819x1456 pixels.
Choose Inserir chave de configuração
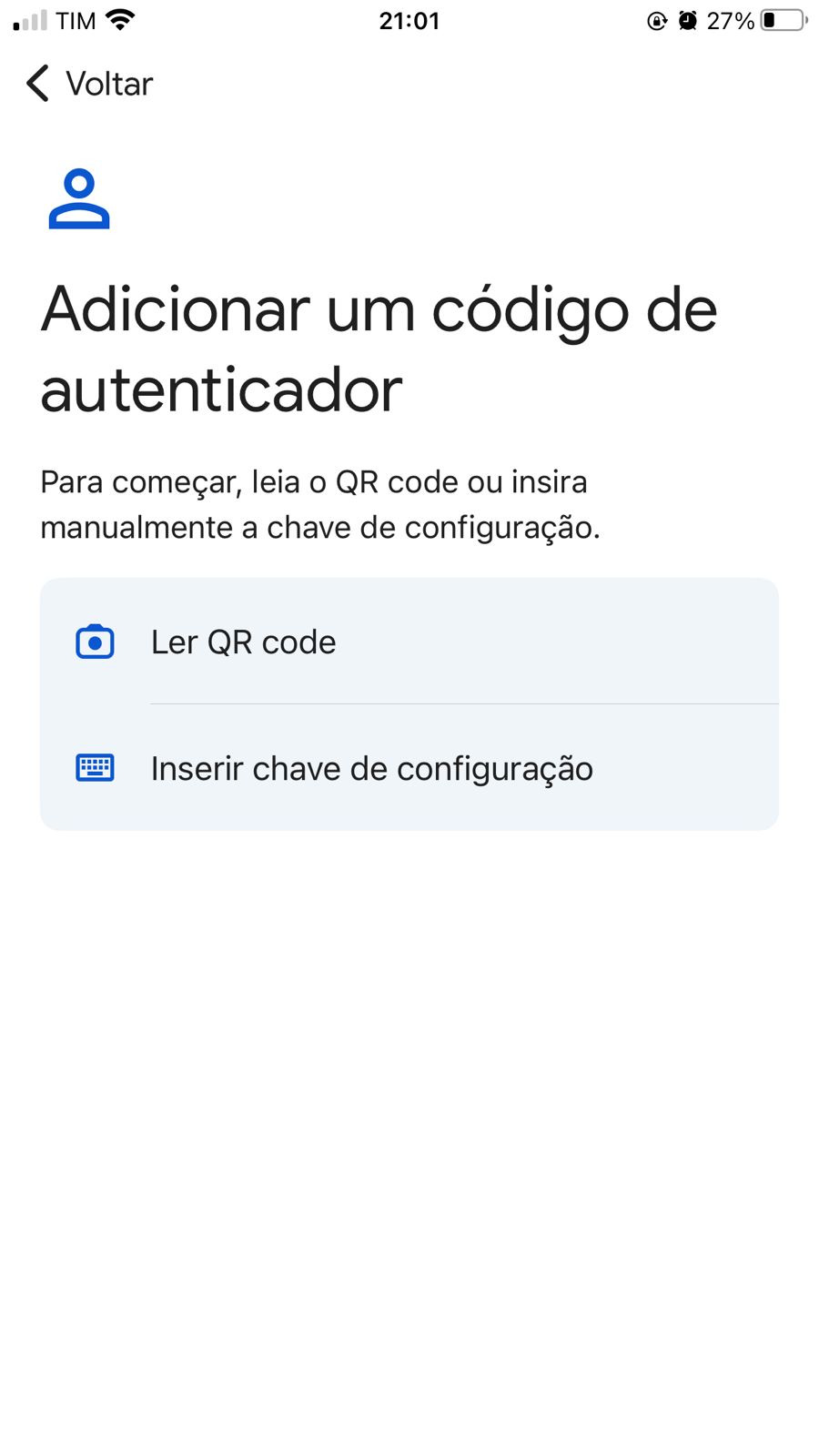pyautogui.click(x=371, y=767)
